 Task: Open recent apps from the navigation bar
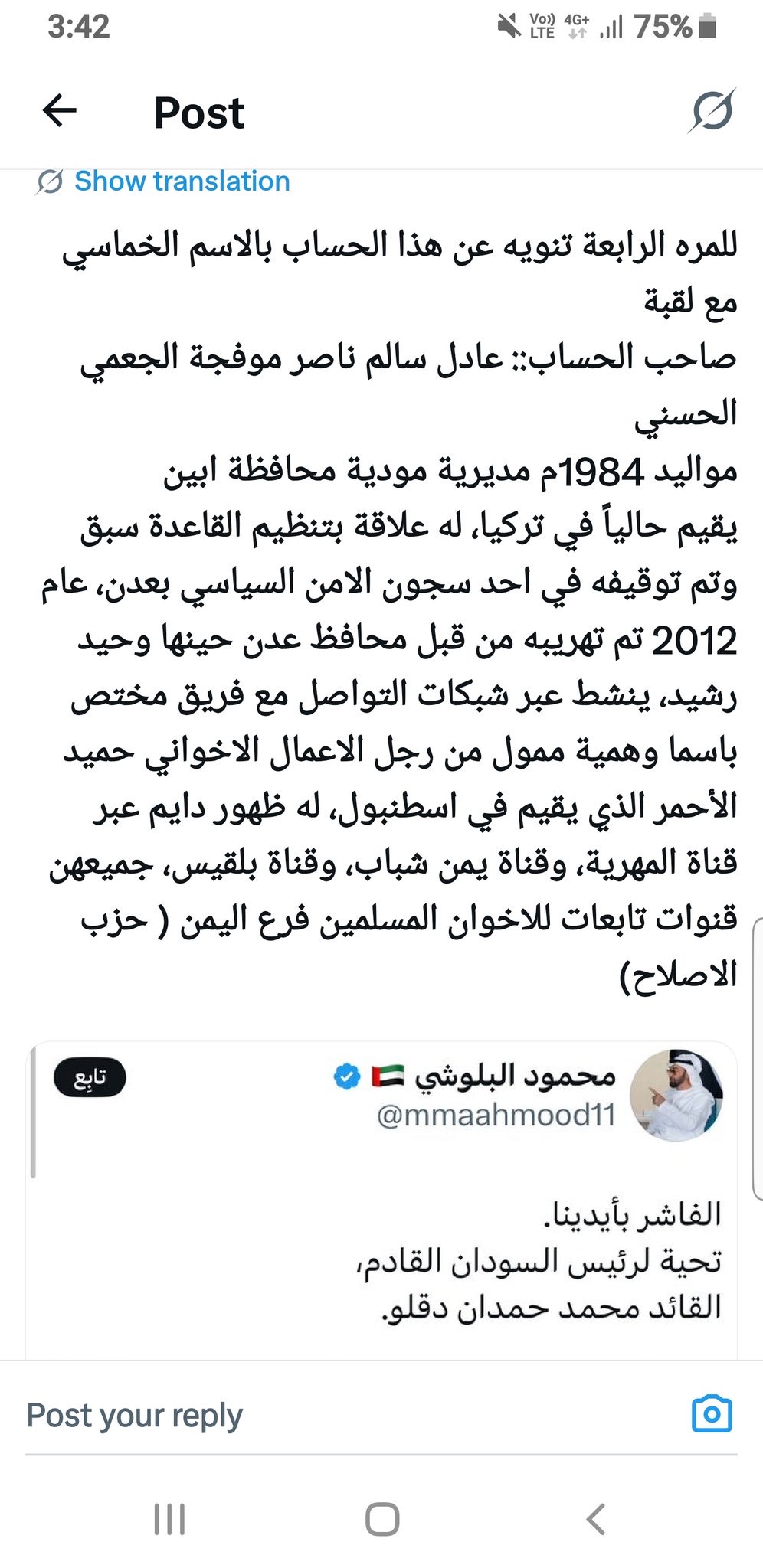(x=169, y=1519)
